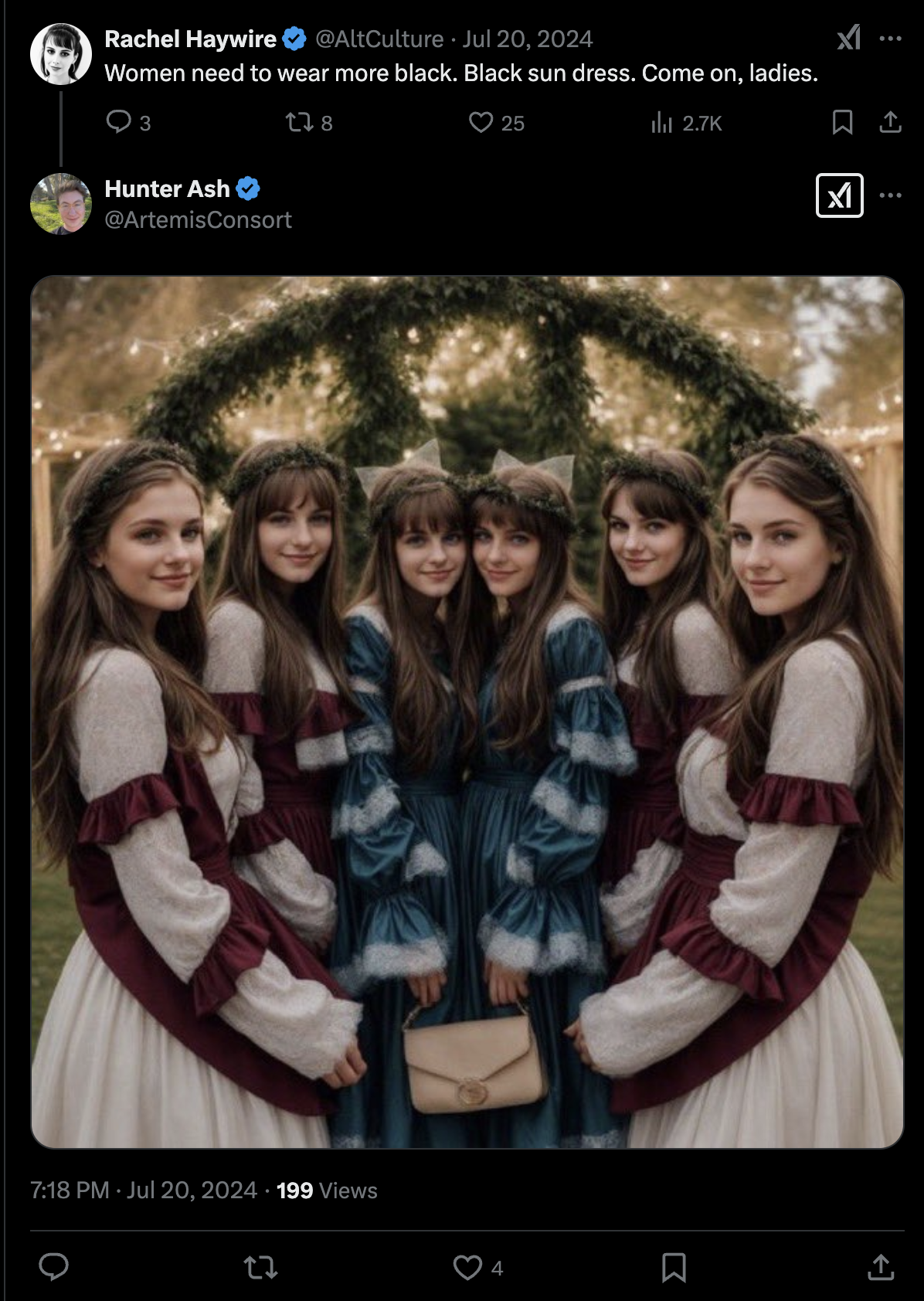The image size is (924, 1301).
Task: Open overflow menu on Hunter Ash's reply
Action: (891, 195)
